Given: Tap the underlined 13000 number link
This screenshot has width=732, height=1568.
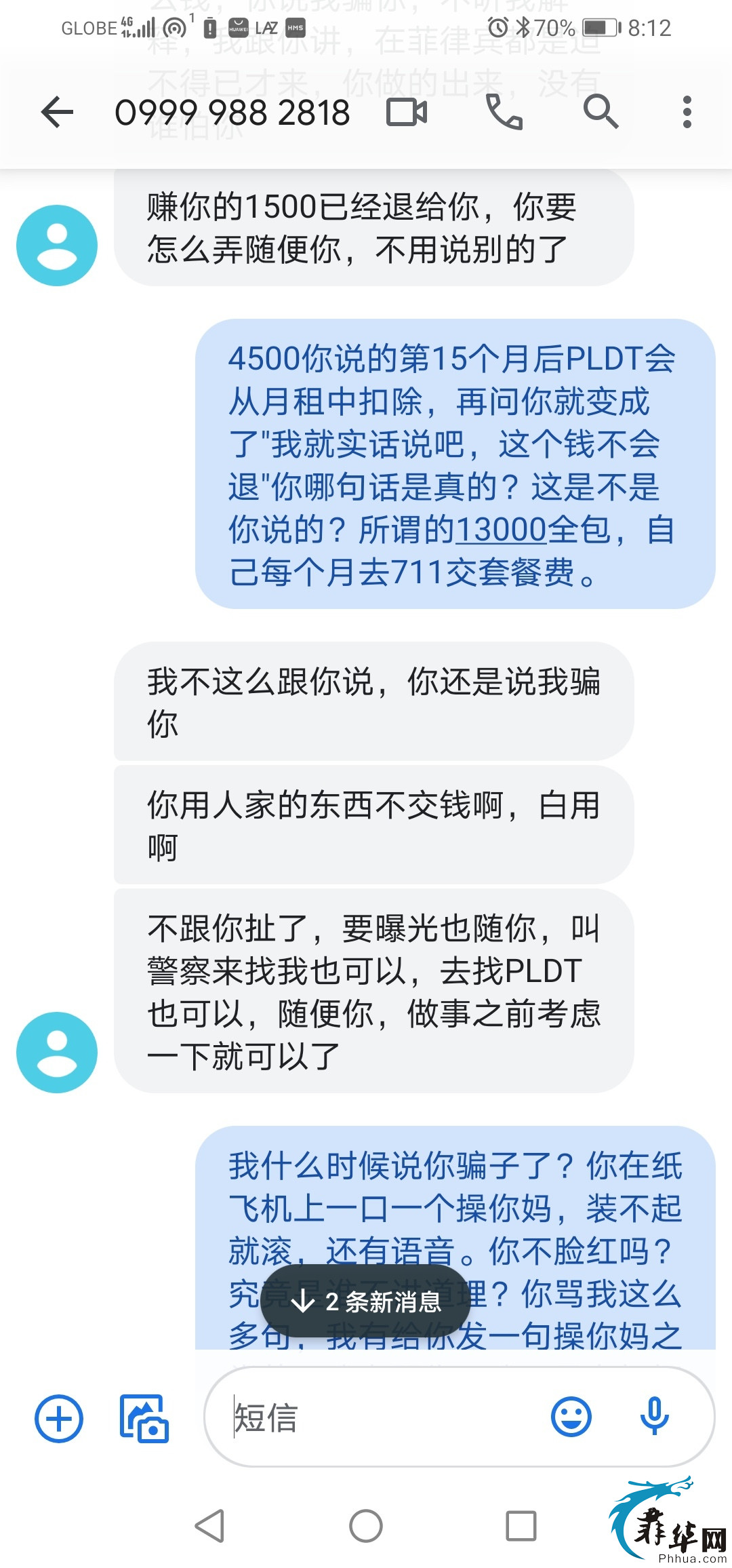Looking at the screenshot, I should click(x=501, y=530).
